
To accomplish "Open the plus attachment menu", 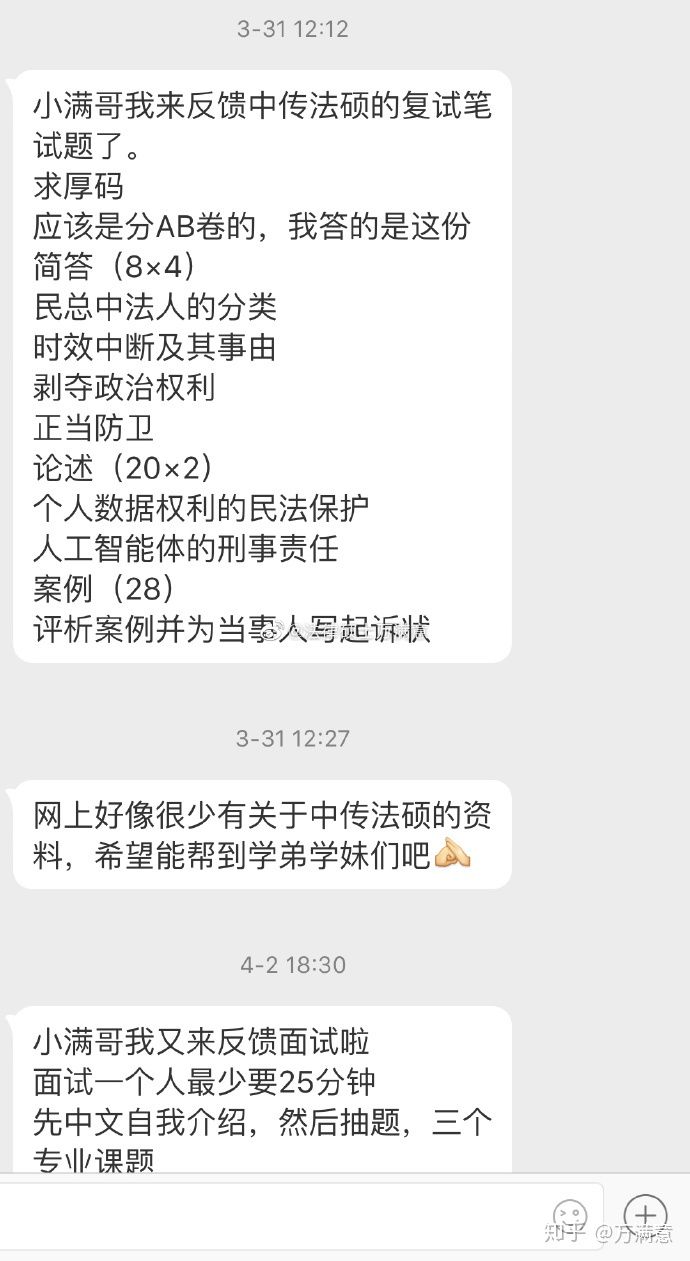I will click(x=646, y=1216).
